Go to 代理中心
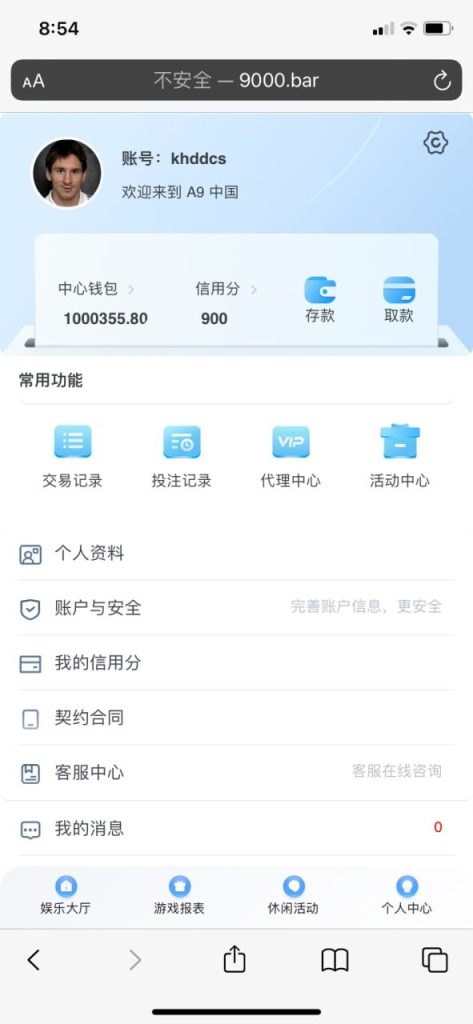 click(x=291, y=457)
